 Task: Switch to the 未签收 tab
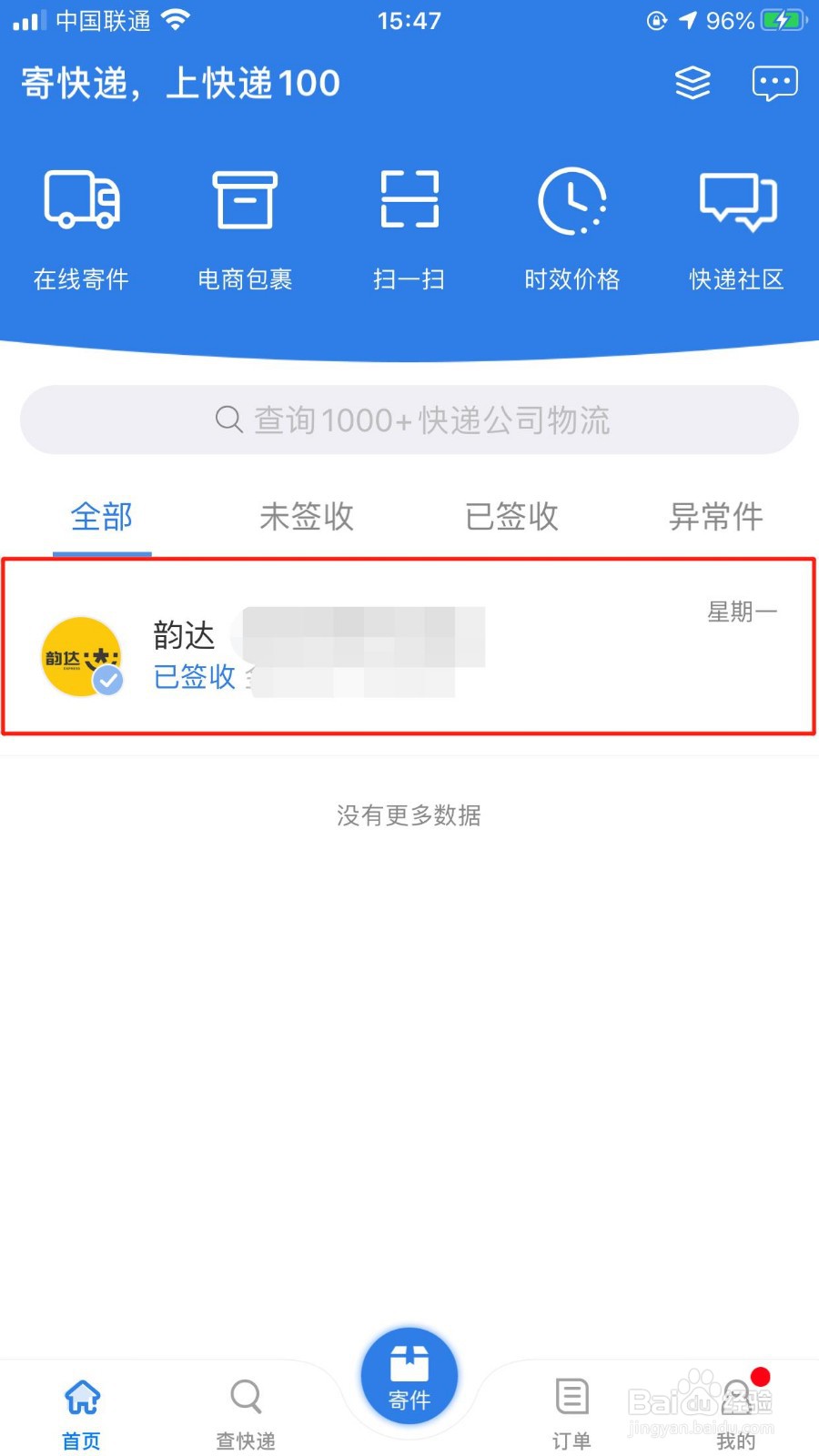(305, 516)
